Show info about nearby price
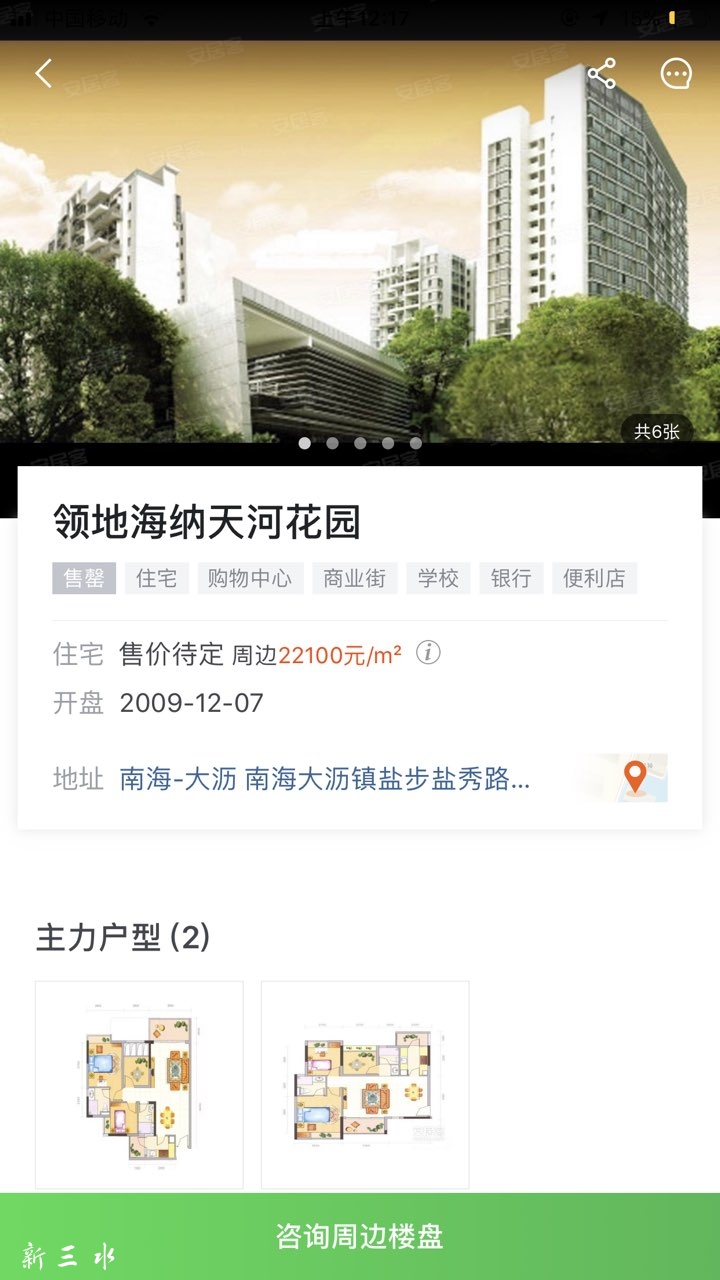The width and height of the screenshot is (720, 1280). (428, 654)
